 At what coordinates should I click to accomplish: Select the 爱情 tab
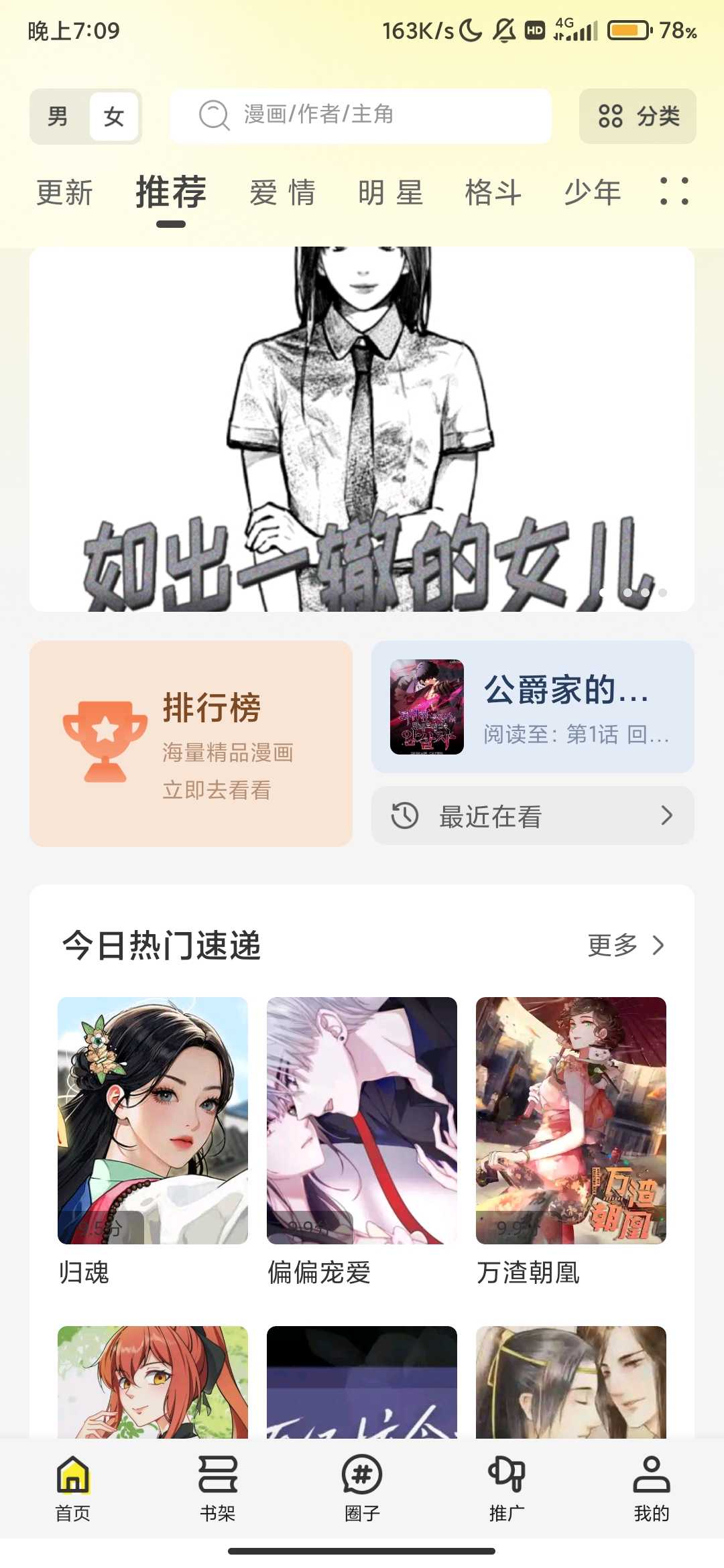point(282,193)
